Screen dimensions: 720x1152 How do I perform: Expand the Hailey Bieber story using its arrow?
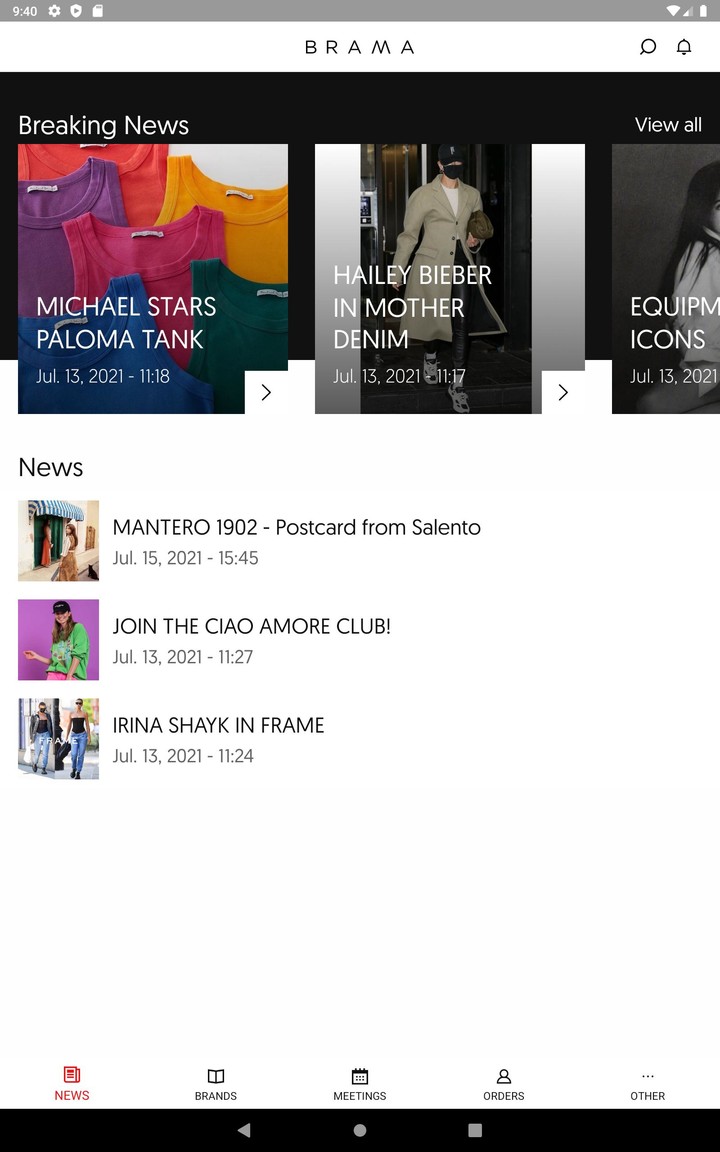562,392
